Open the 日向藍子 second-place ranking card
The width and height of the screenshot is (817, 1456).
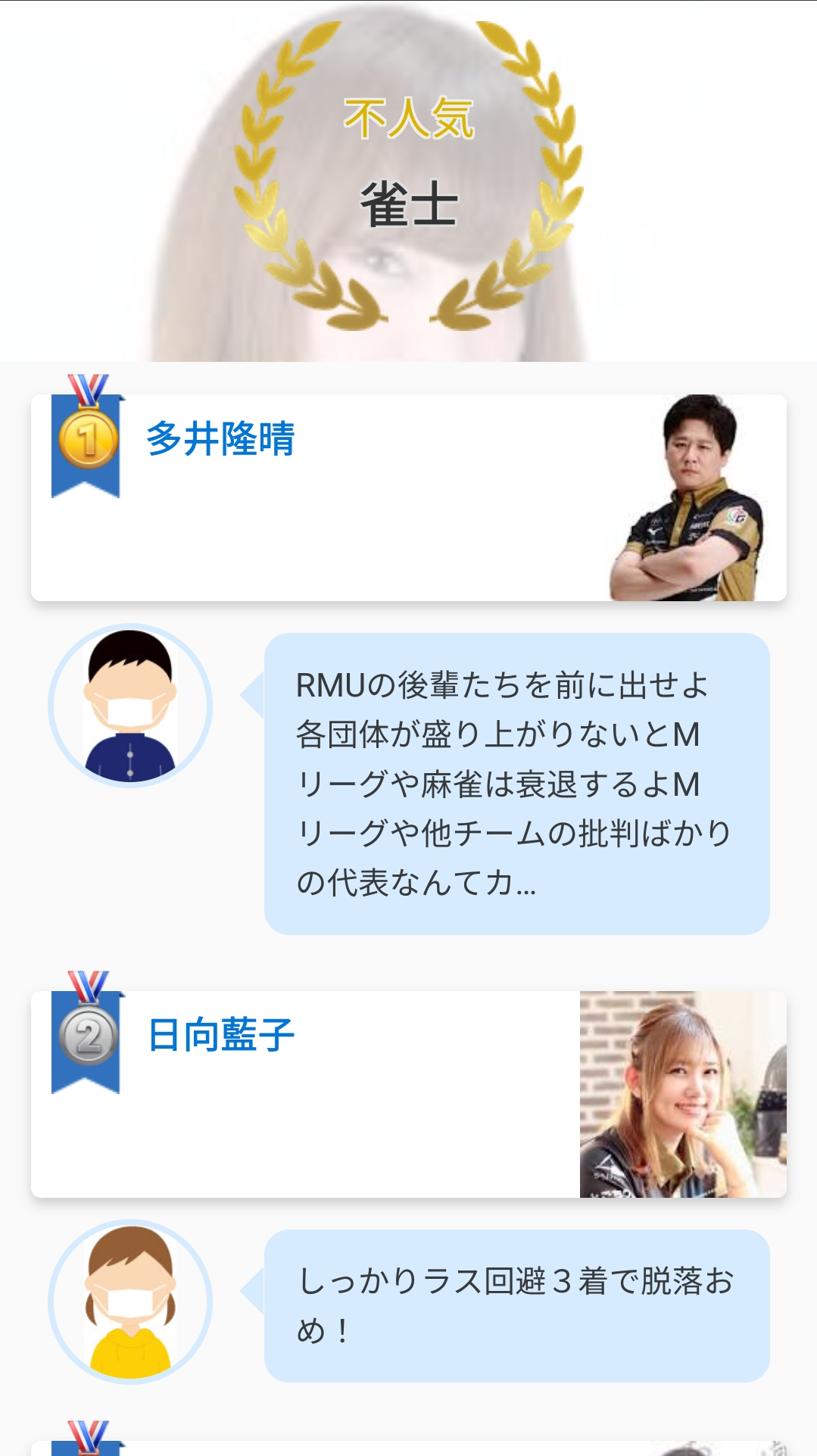click(409, 1094)
